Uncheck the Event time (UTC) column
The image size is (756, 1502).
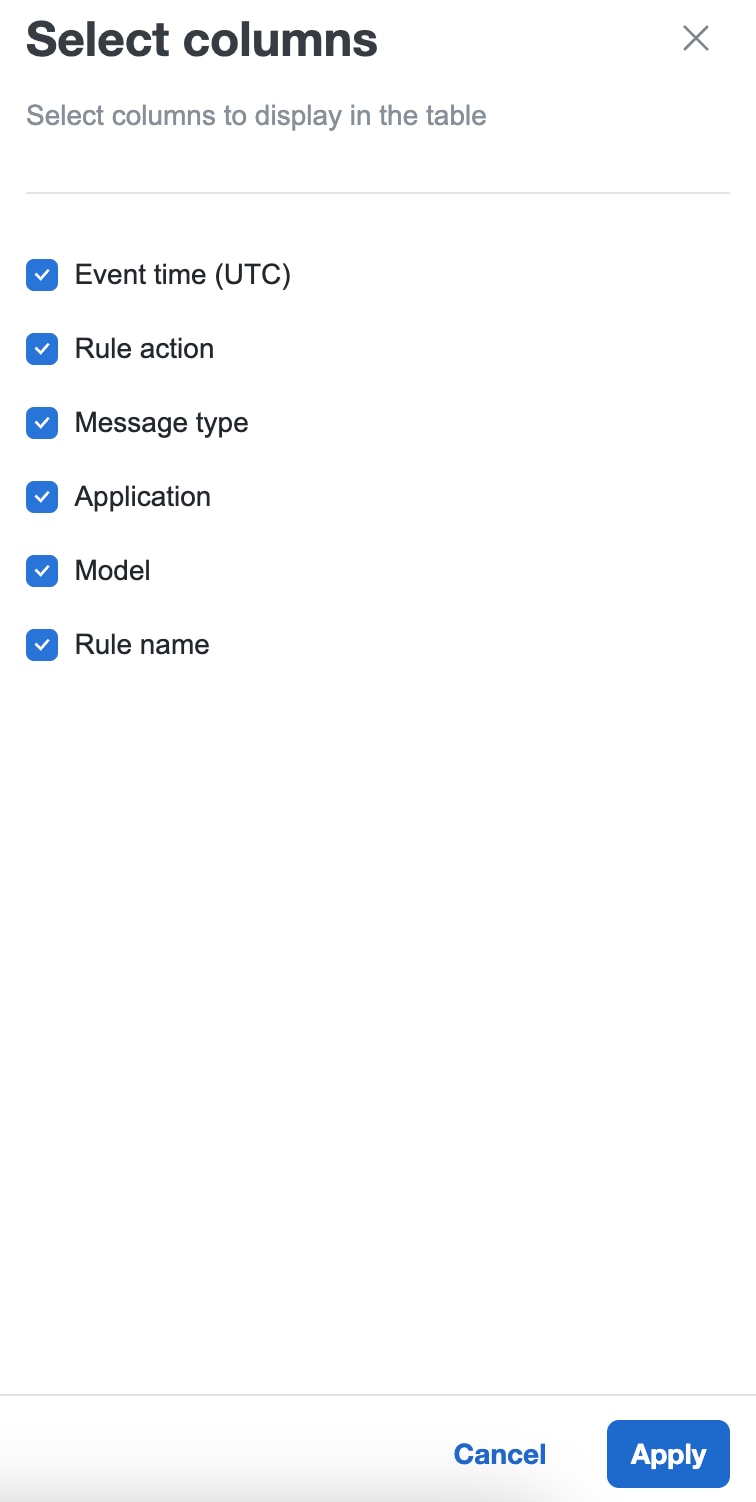tap(42, 275)
